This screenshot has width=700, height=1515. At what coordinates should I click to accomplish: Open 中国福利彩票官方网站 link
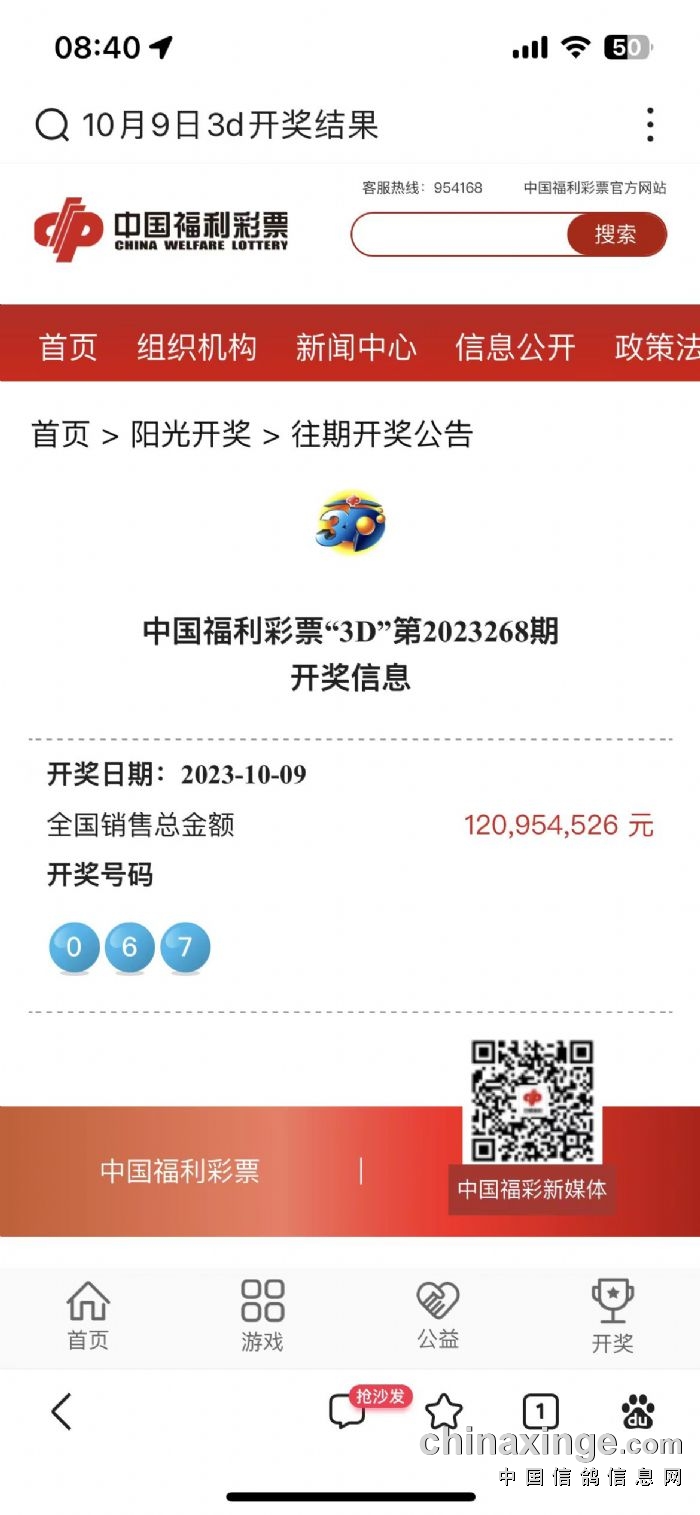(x=595, y=188)
